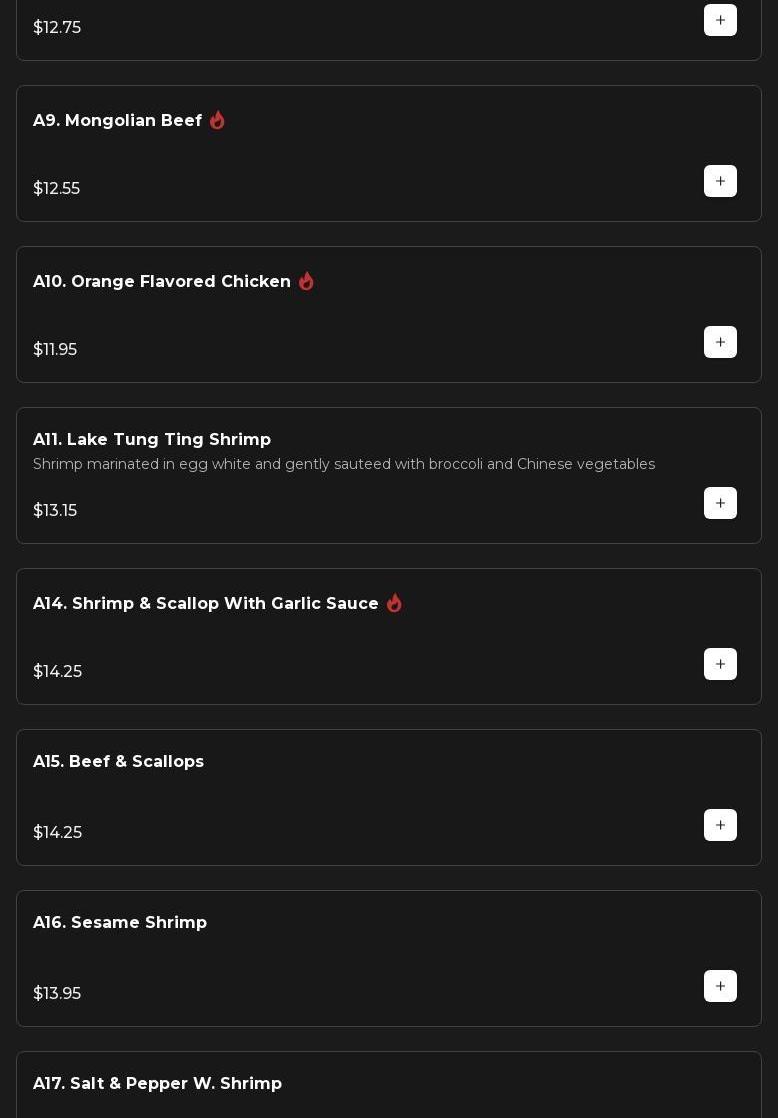Screen dimensions: 778x1118
Task: Open the A16. Sesame Shrimp card
Action: pos(119,923)
